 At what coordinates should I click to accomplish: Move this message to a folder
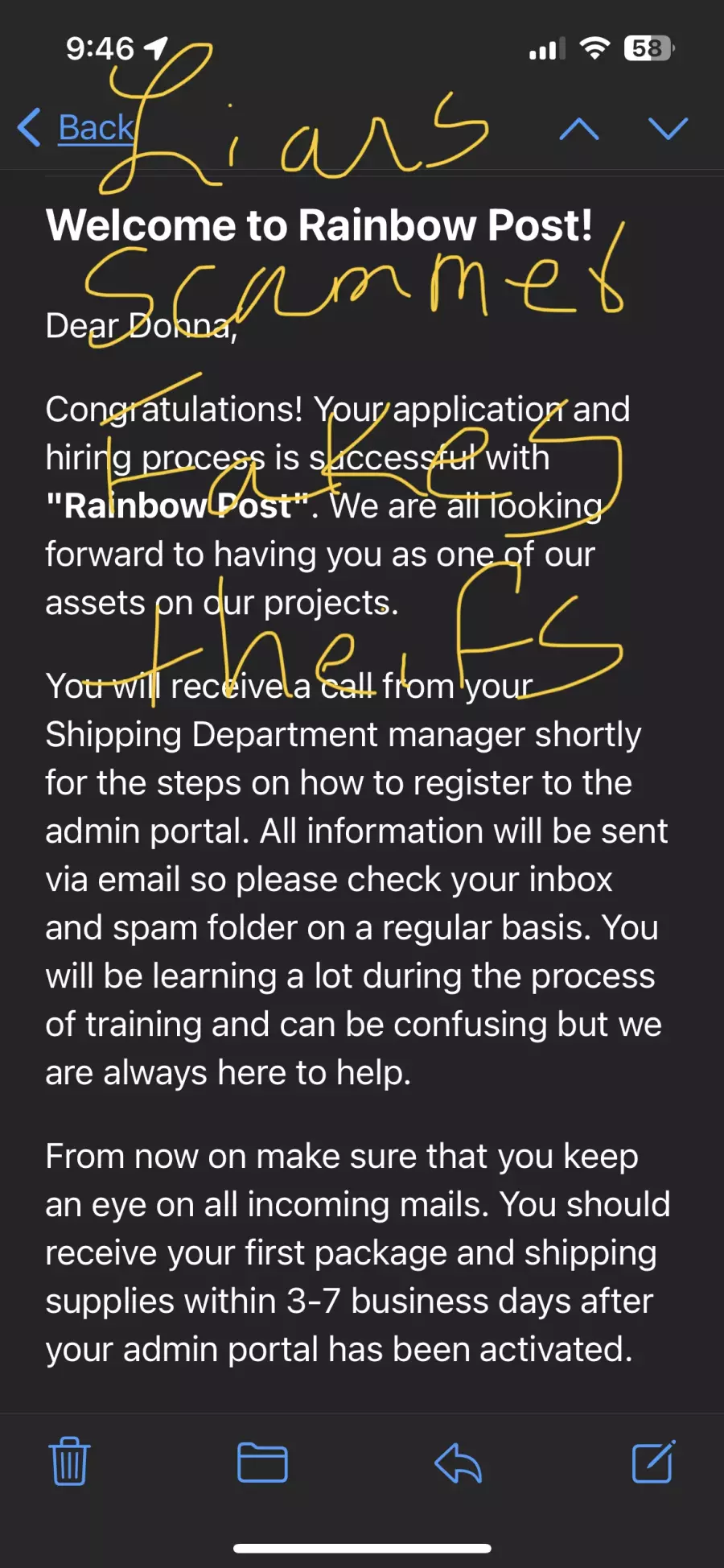tap(262, 1463)
